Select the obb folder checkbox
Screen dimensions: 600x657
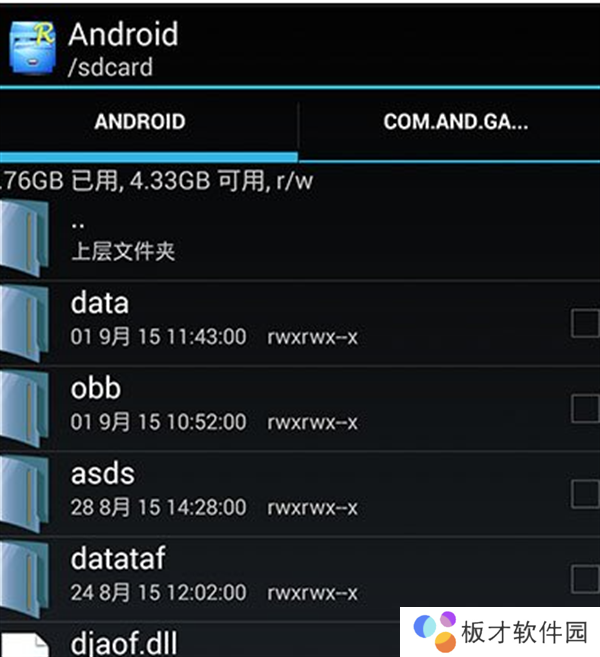pos(585,408)
